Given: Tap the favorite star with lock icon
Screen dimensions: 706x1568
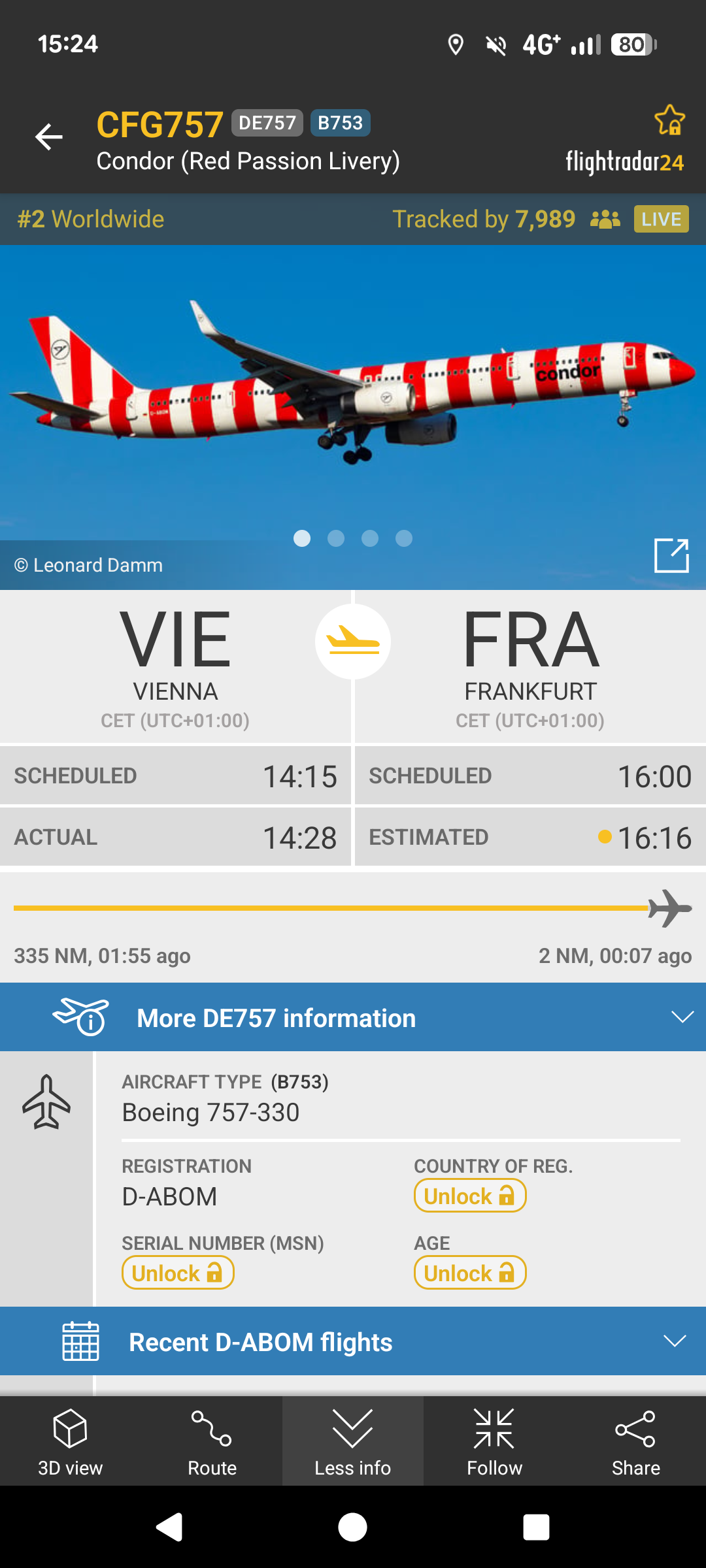Looking at the screenshot, I should point(669,120).
